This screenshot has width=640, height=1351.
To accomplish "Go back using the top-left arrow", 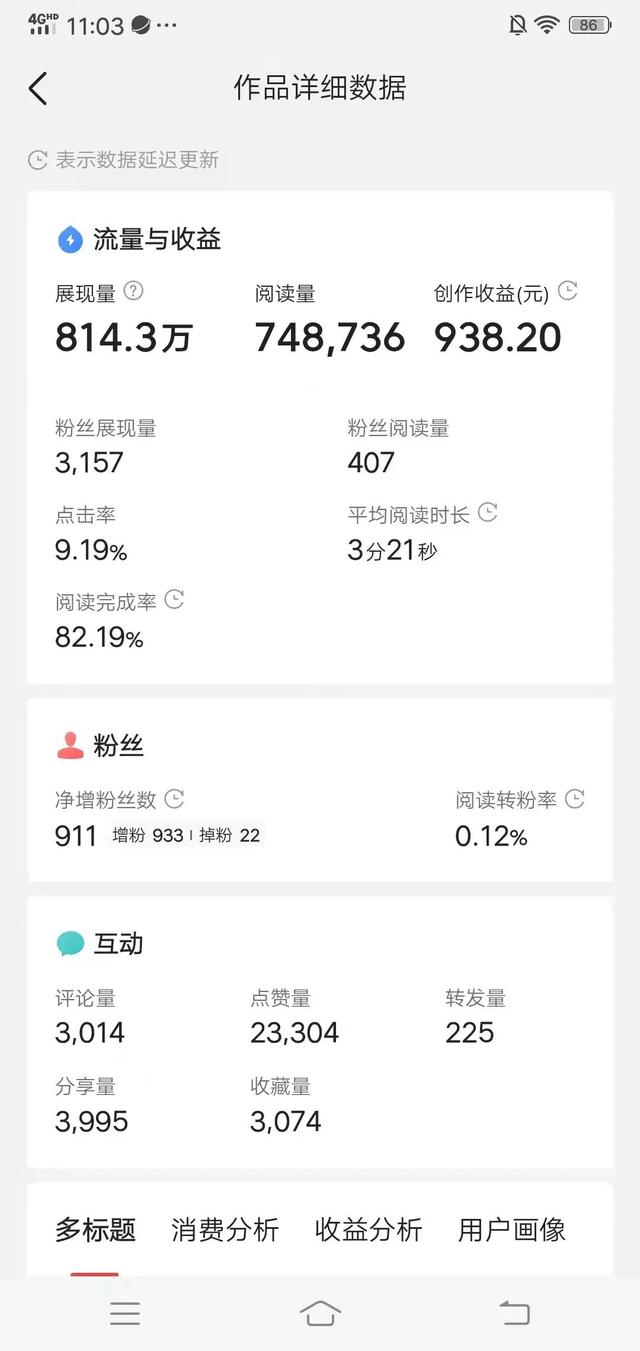I will click(x=38, y=88).
